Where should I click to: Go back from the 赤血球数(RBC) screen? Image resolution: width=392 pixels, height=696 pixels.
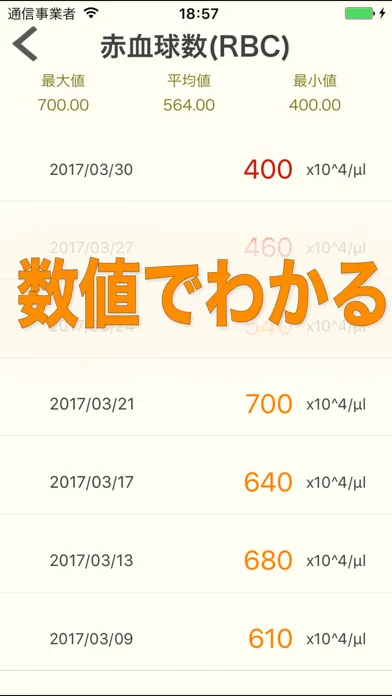25,44
